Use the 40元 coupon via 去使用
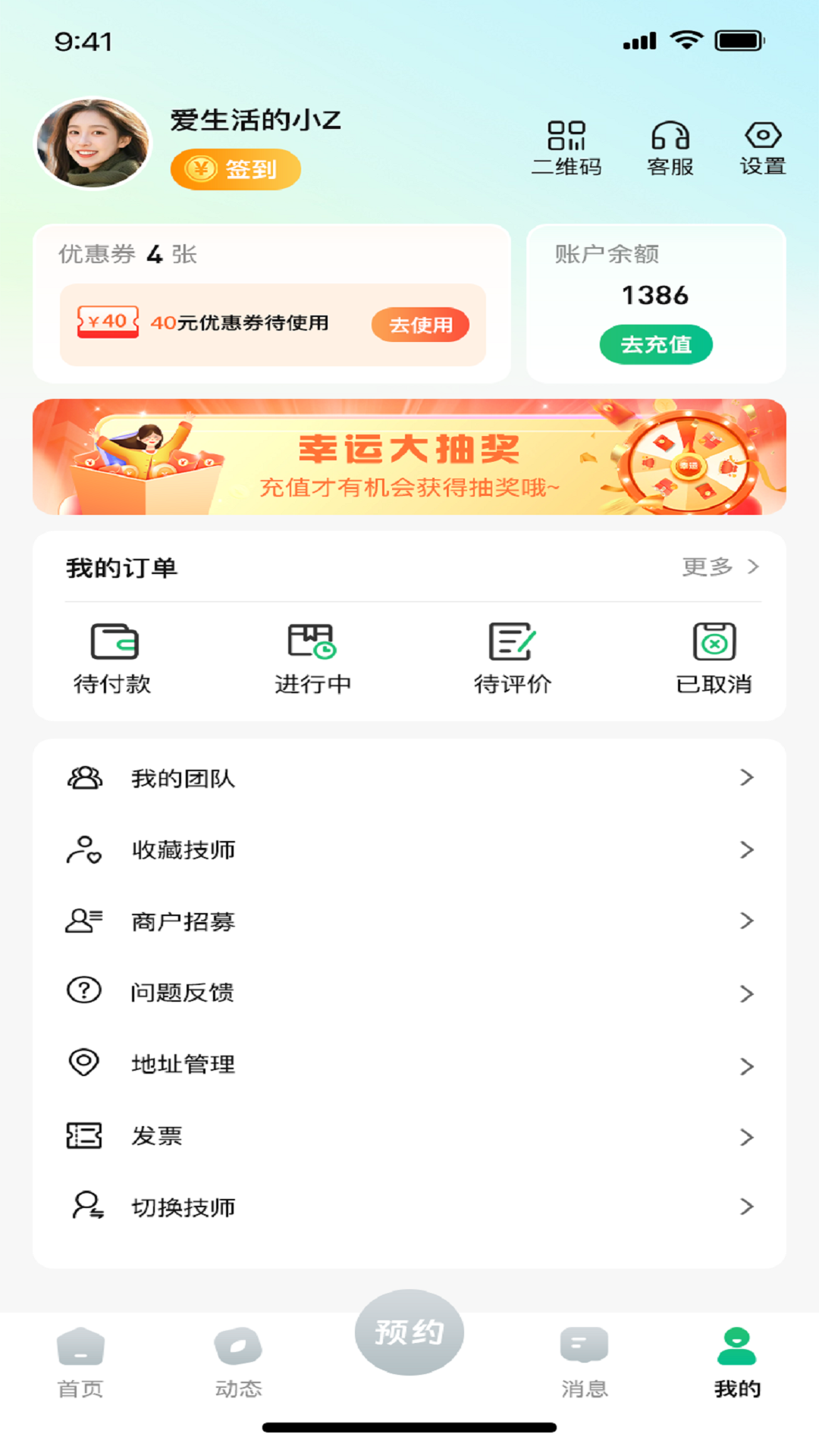The width and height of the screenshot is (819, 1456). (421, 325)
